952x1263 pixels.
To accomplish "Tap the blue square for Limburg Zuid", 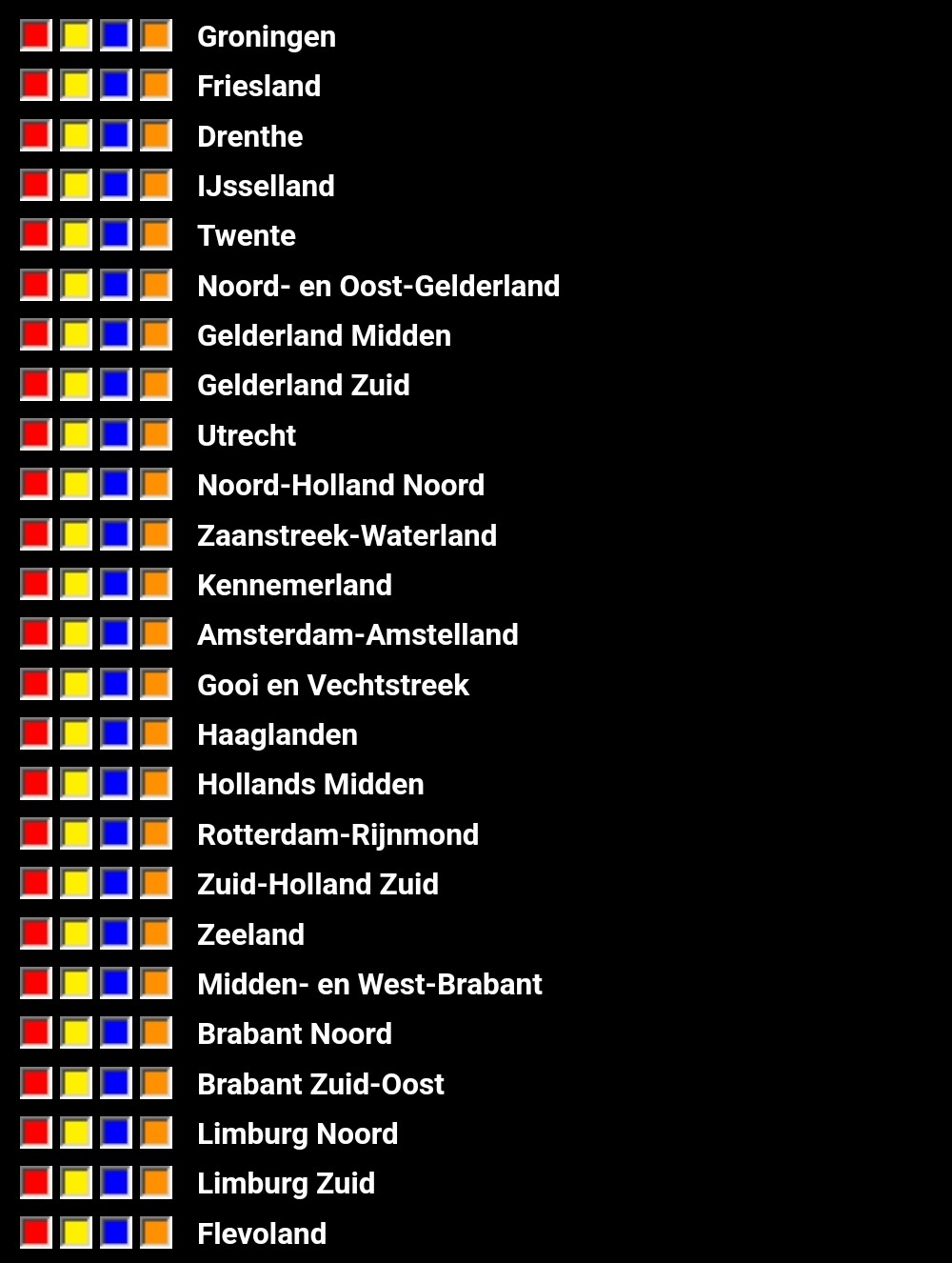I will tap(115, 1182).
